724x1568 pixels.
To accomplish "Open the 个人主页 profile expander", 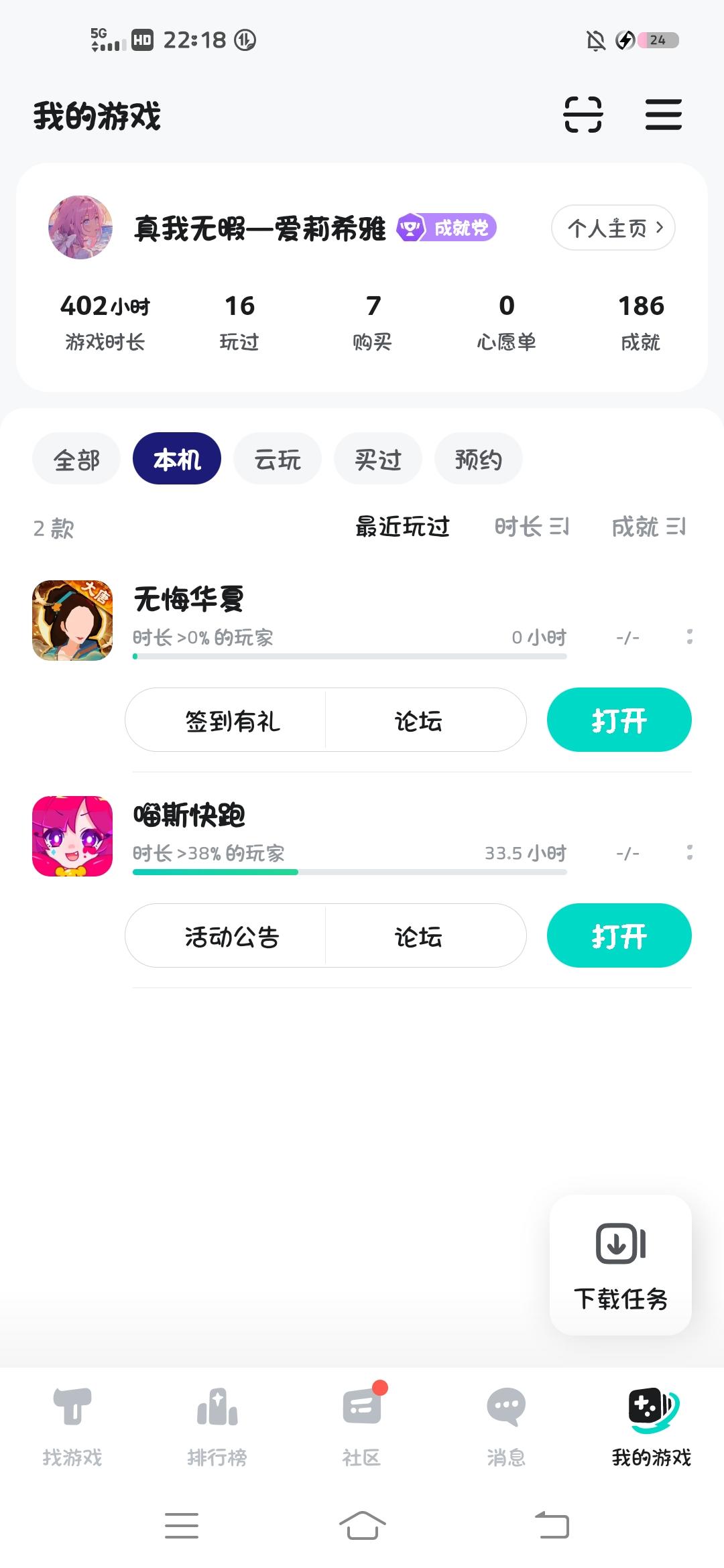I will tap(612, 228).
